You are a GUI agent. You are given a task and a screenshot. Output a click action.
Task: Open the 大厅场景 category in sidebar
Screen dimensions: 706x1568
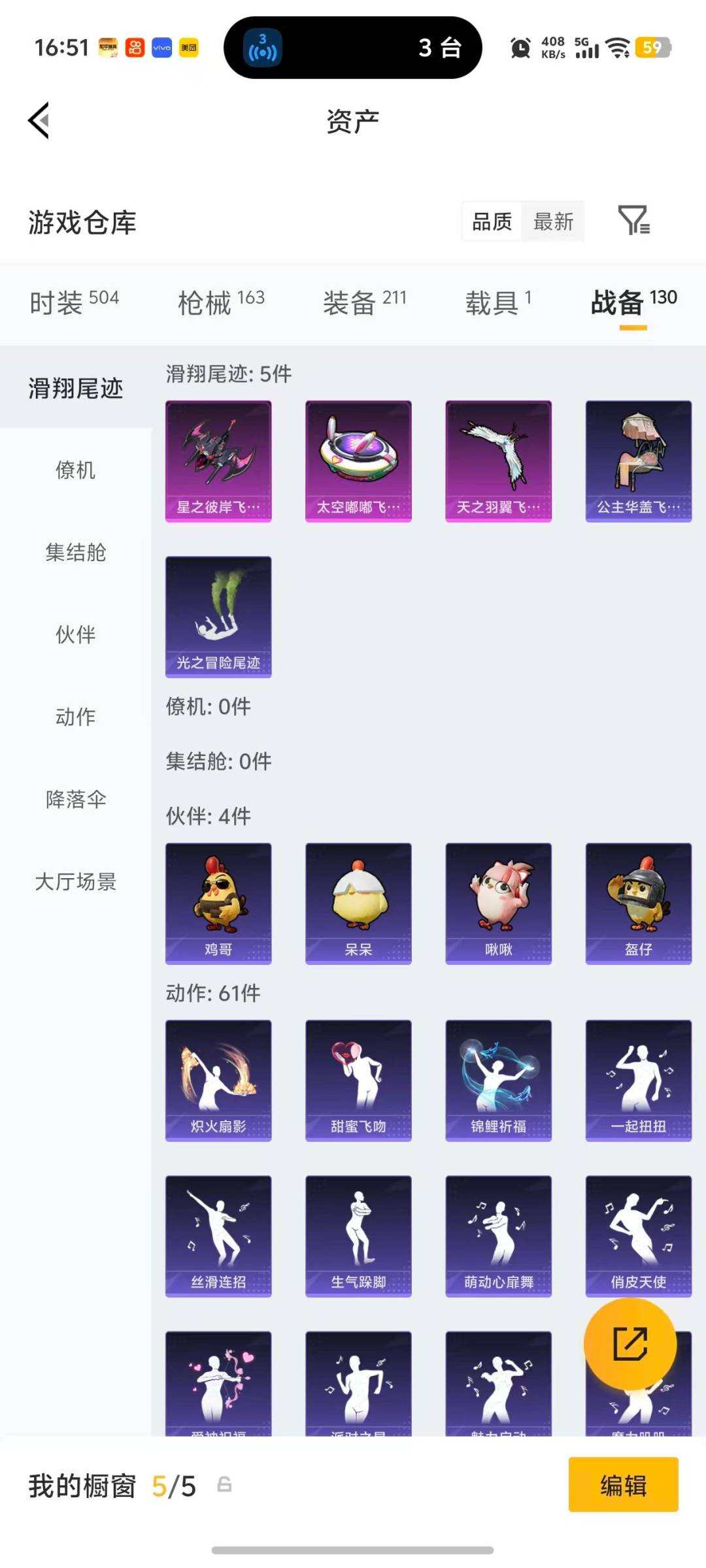[x=74, y=882]
